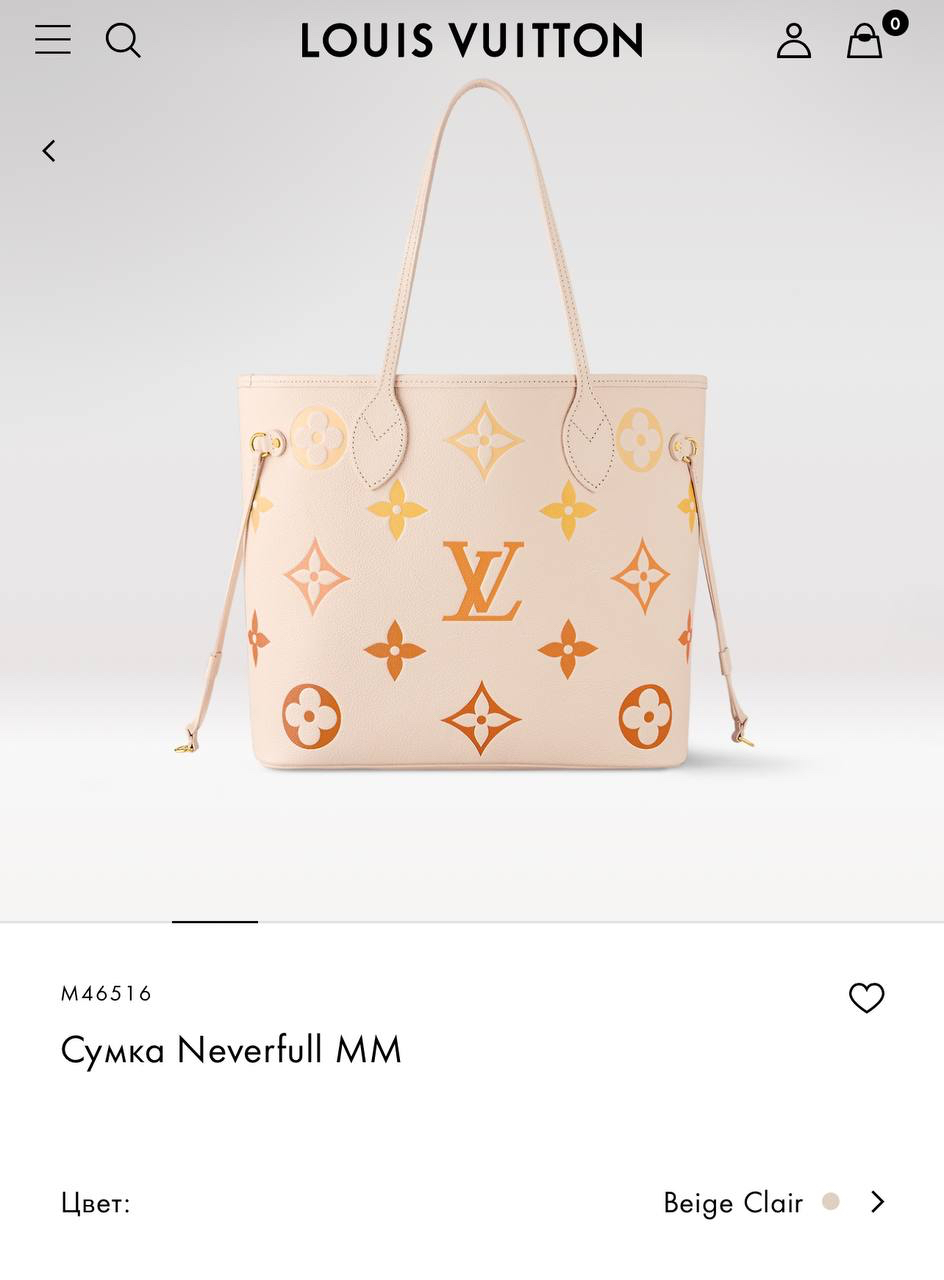Select the beige color swatch dot
The width and height of the screenshot is (944, 1280).
[829, 1203]
